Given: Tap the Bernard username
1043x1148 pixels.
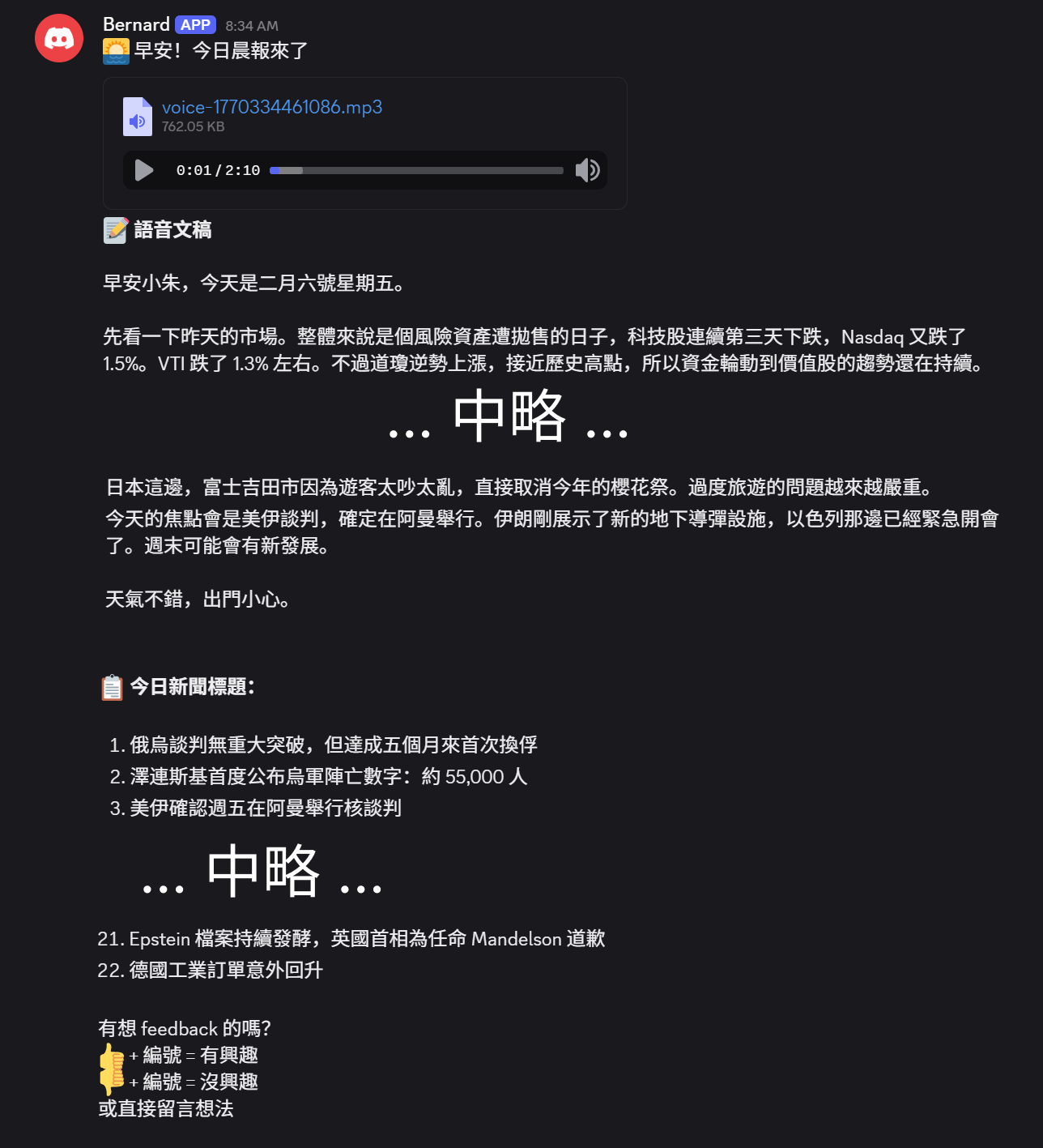Looking at the screenshot, I should pyautogui.click(x=136, y=24).
